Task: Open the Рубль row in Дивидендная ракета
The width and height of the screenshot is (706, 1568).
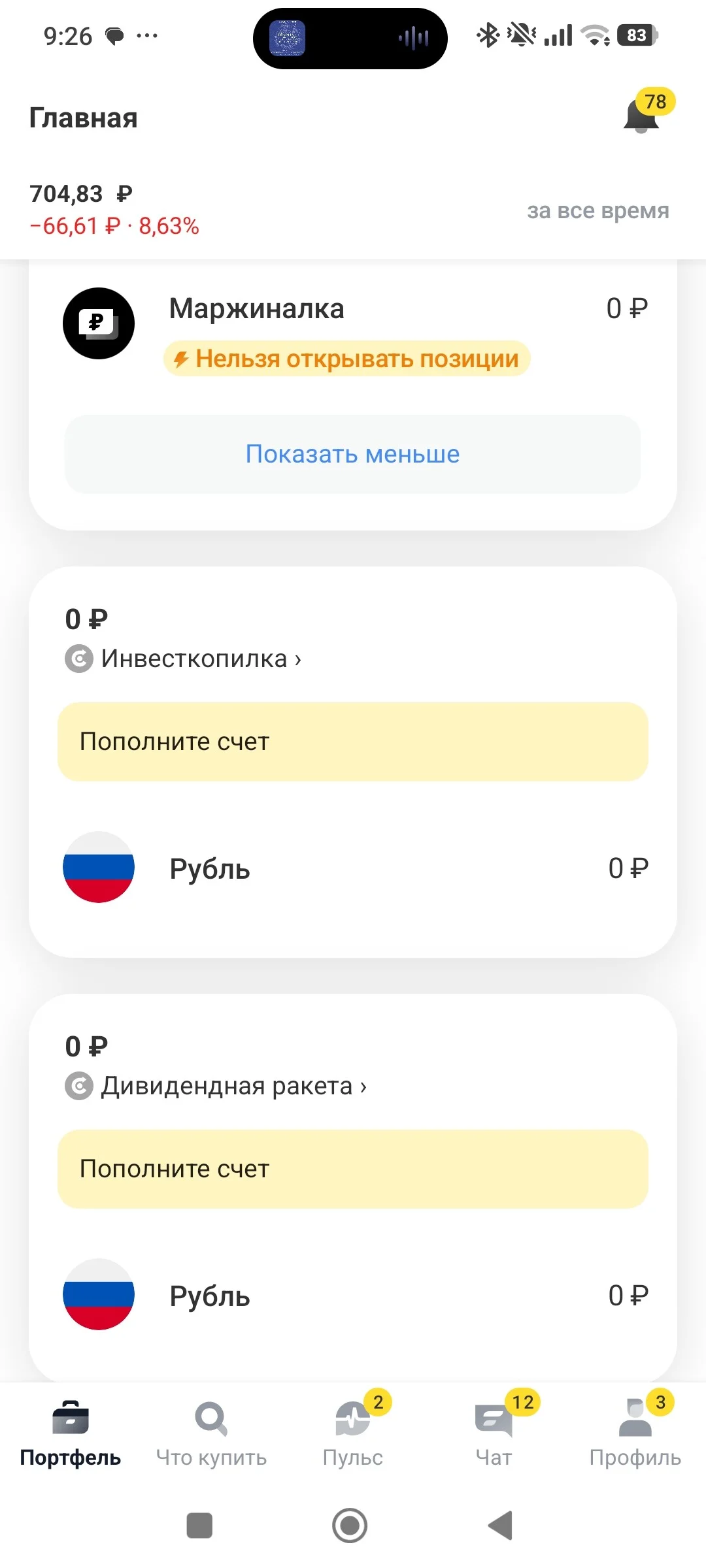Action: [x=353, y=1295]
